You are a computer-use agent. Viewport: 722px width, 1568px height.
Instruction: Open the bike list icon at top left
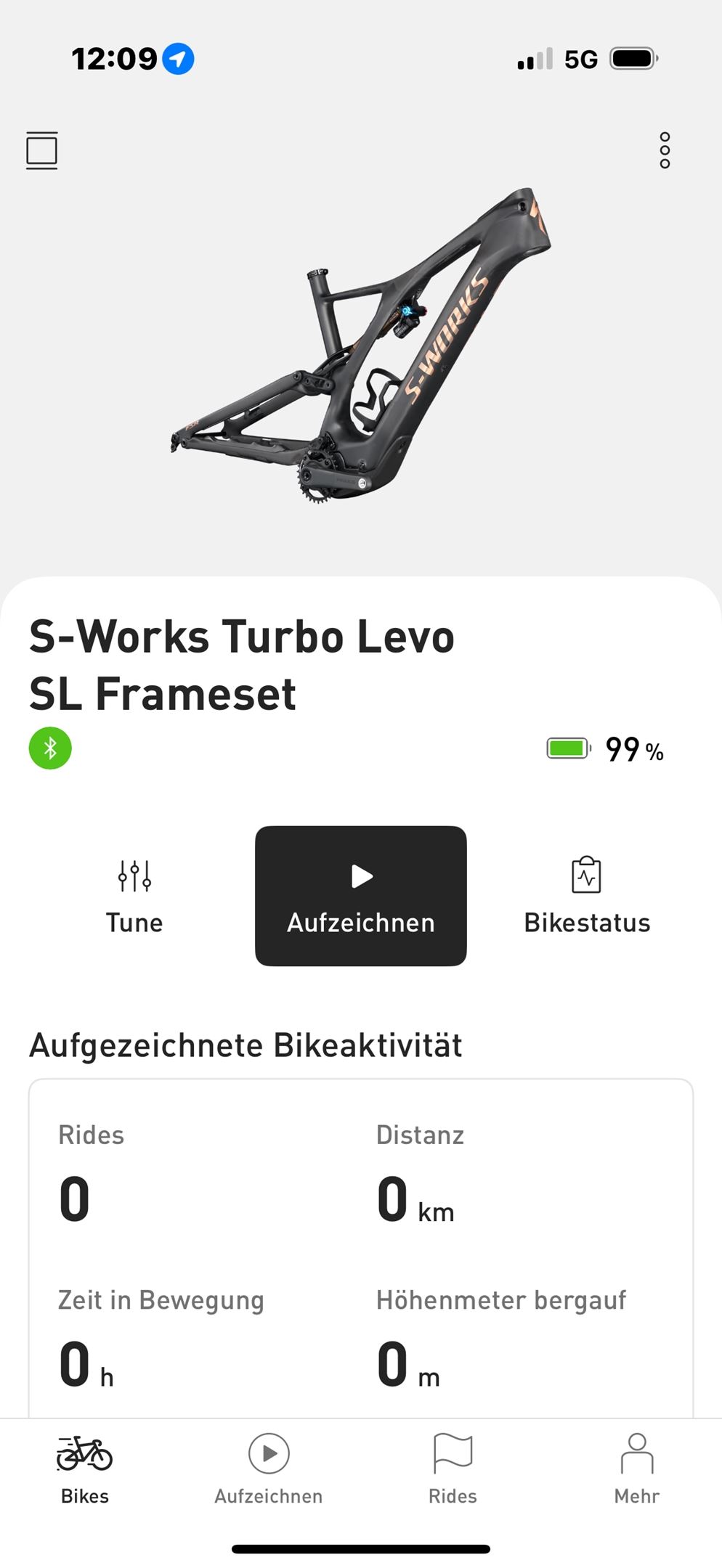coord(41,150)
